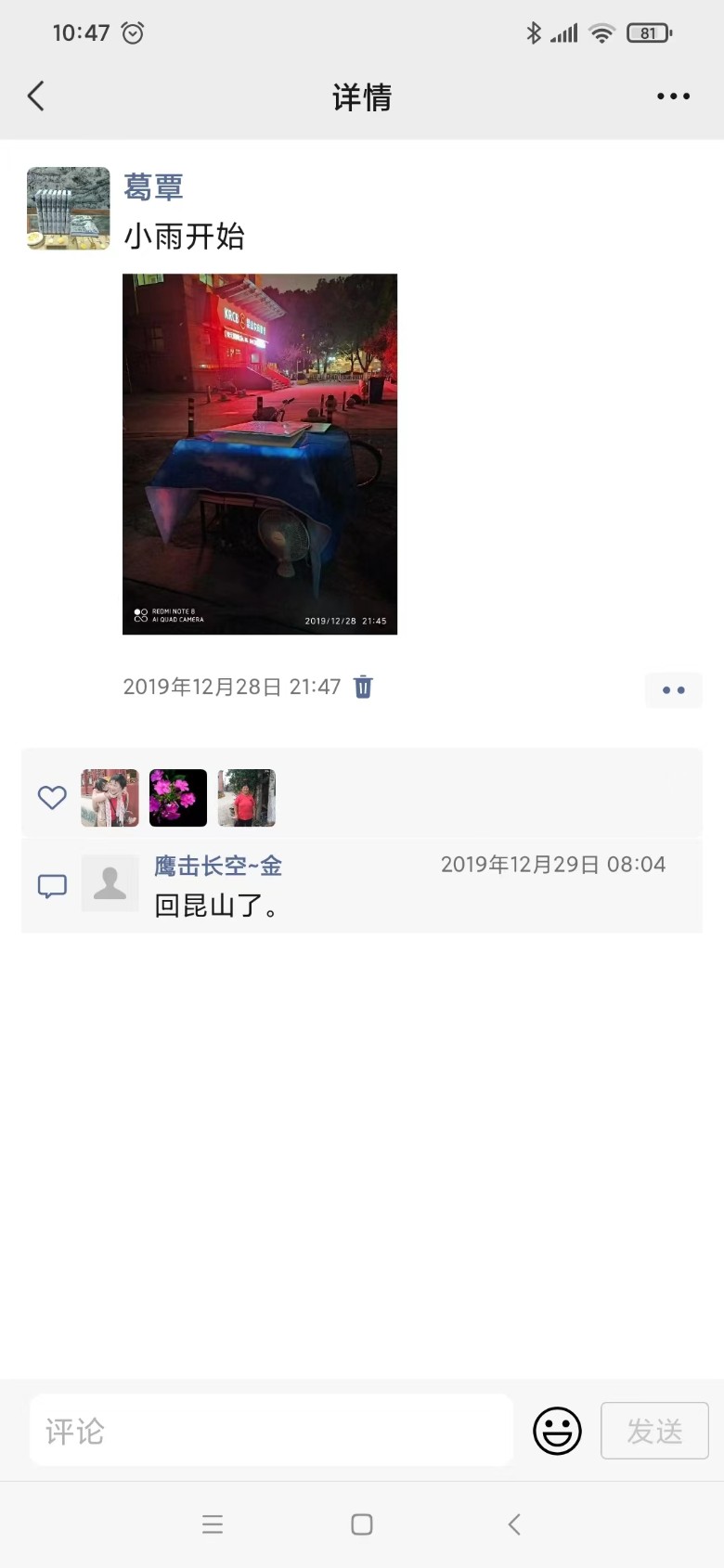
Task: Open the three-dot menu in the top bar
Action: tap(673, 96)
